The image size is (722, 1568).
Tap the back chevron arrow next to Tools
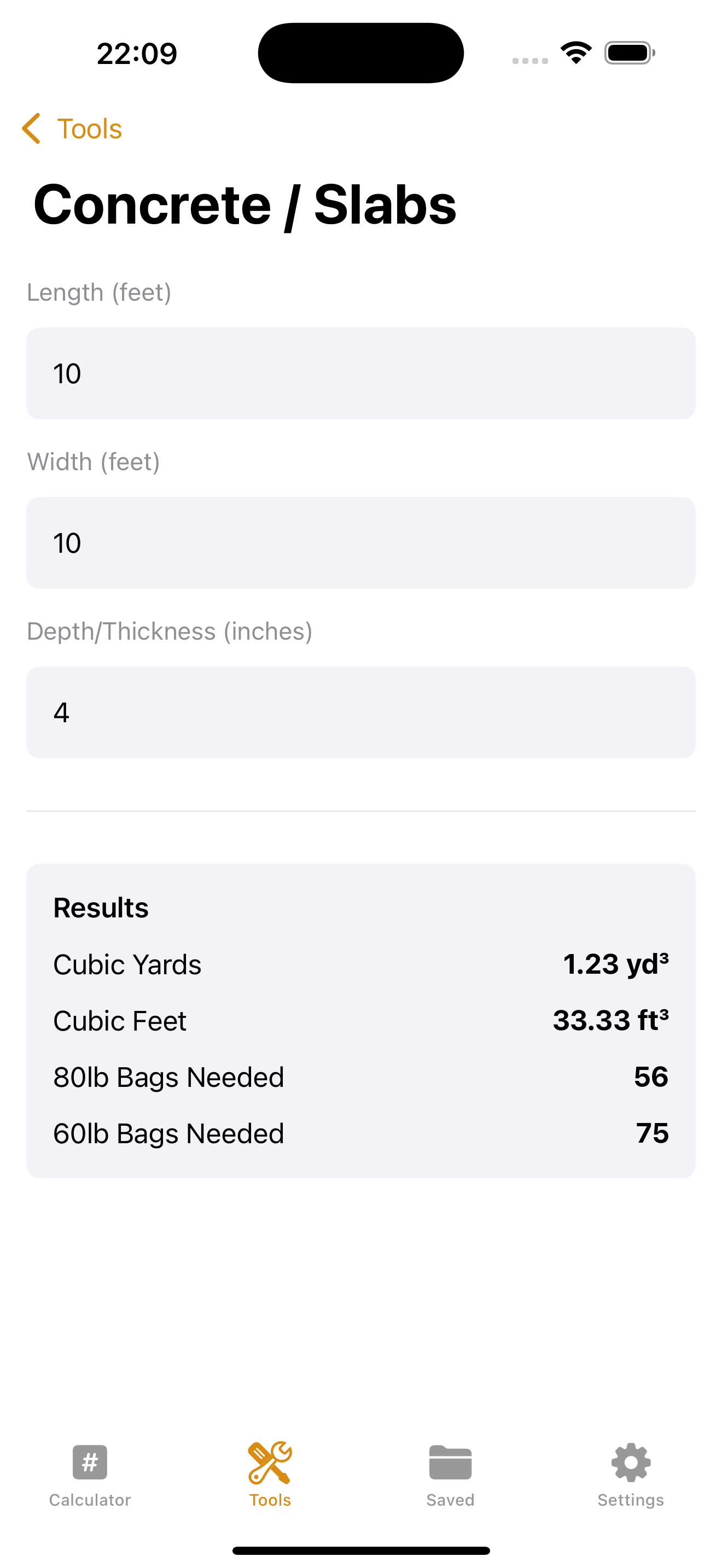point(32,128)
